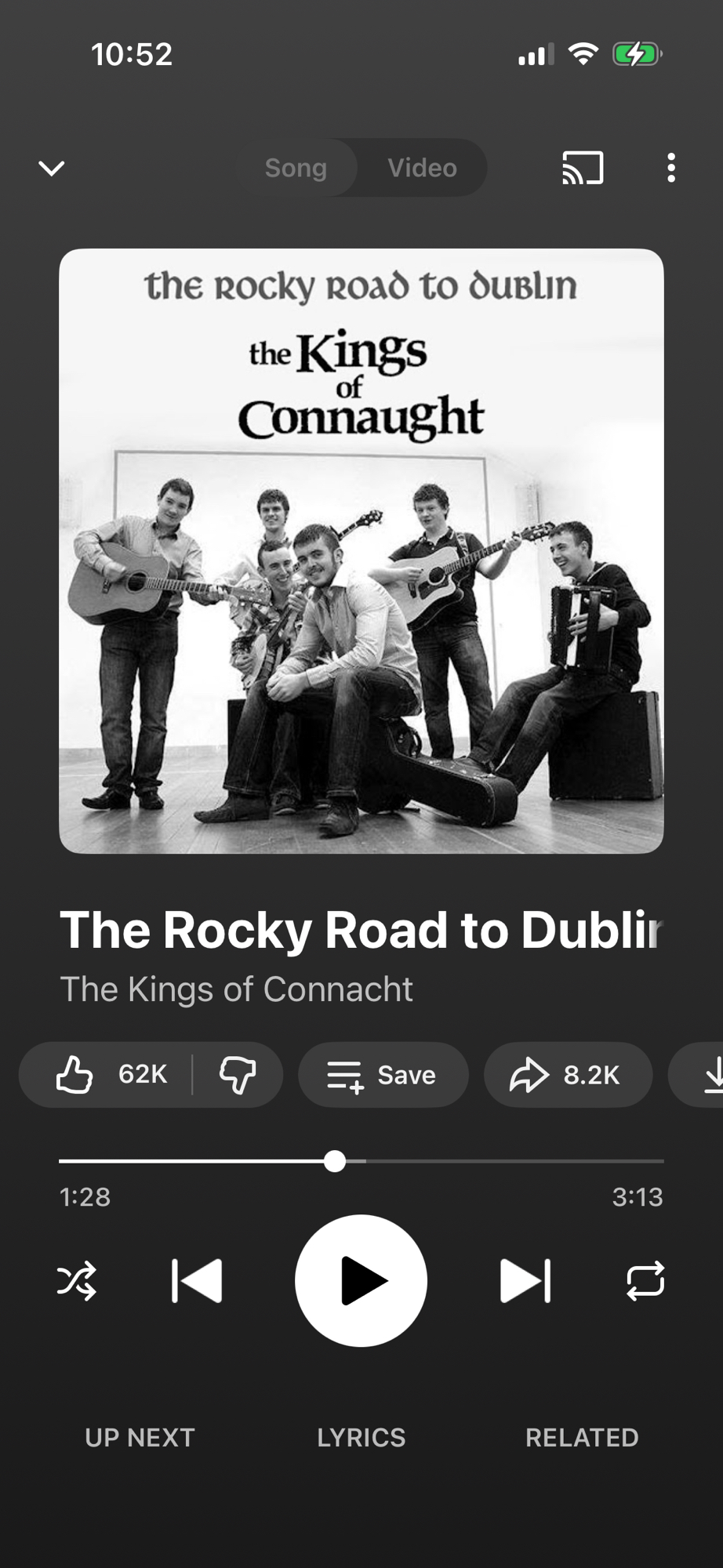Open the Up Next queue
This screenshot has height=1568, width=723.
tap(140, 1437)
